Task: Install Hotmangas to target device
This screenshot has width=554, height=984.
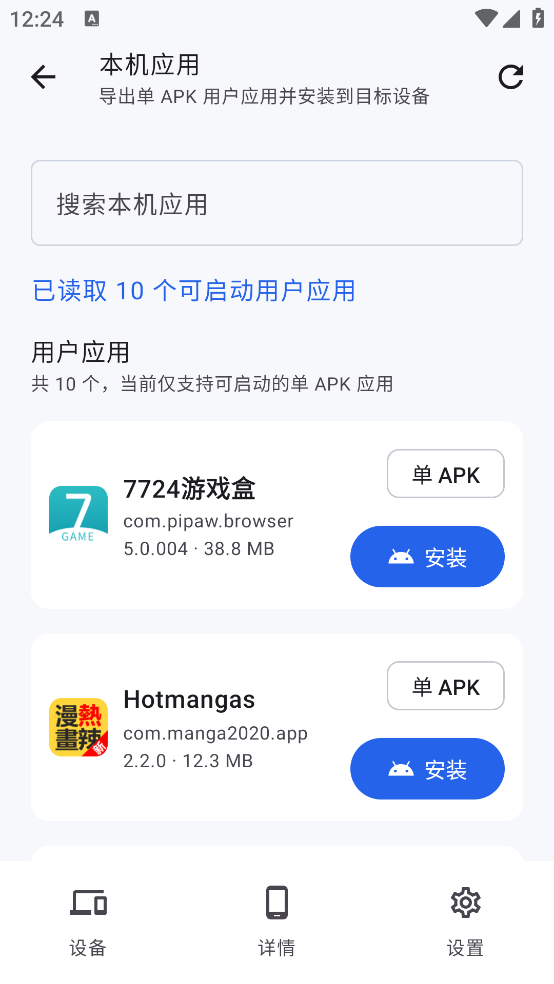Action: [x=427, y=769]
